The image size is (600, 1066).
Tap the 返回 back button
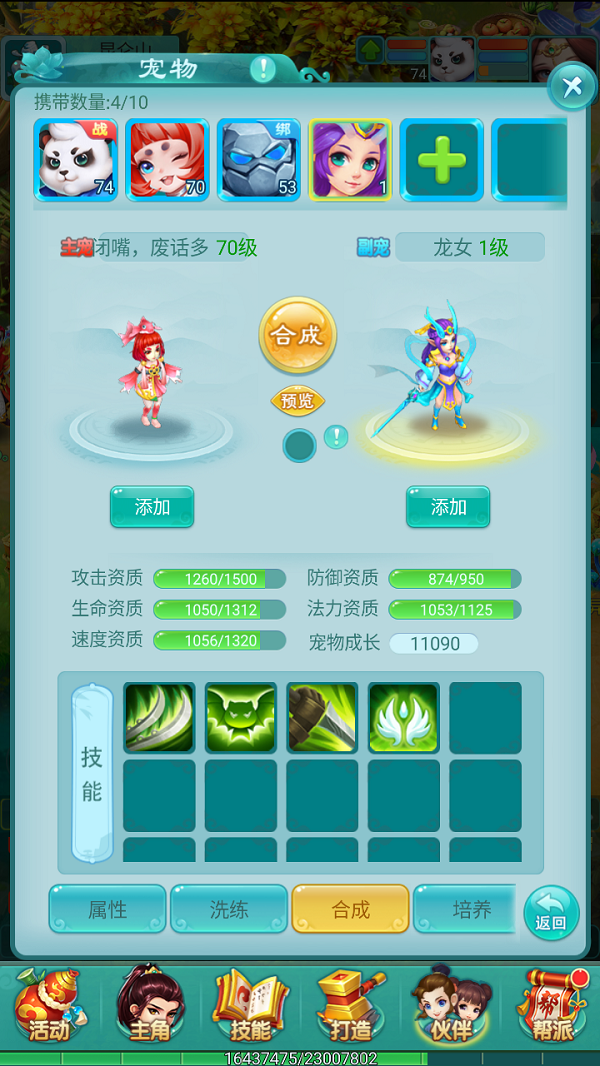[x=551, y=912]
